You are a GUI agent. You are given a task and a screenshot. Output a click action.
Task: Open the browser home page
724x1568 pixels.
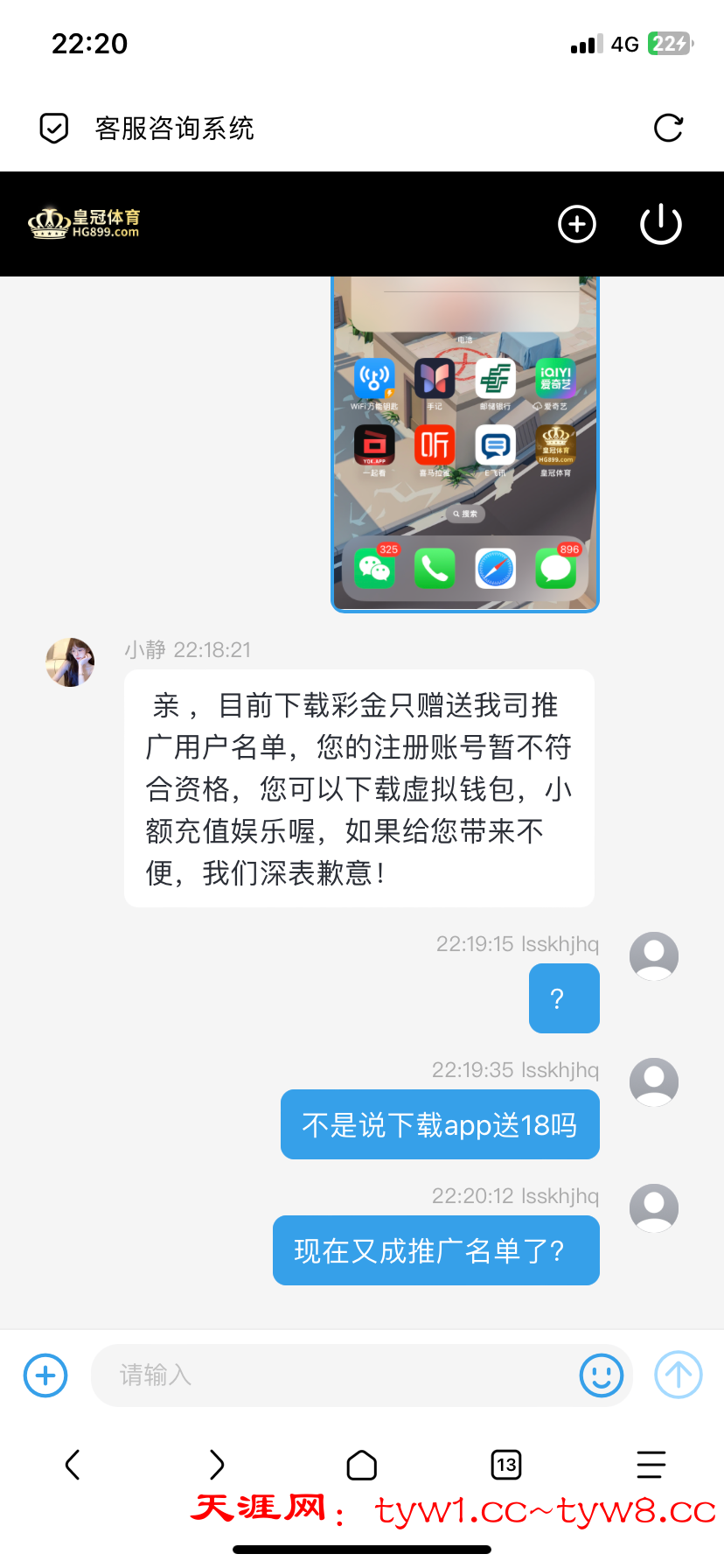pos(361,1464)
